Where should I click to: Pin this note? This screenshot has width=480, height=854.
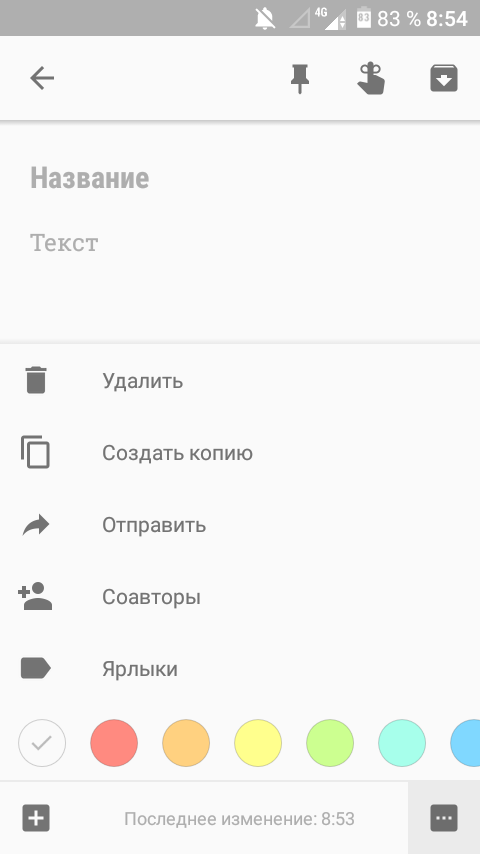(x=300, y=78)
